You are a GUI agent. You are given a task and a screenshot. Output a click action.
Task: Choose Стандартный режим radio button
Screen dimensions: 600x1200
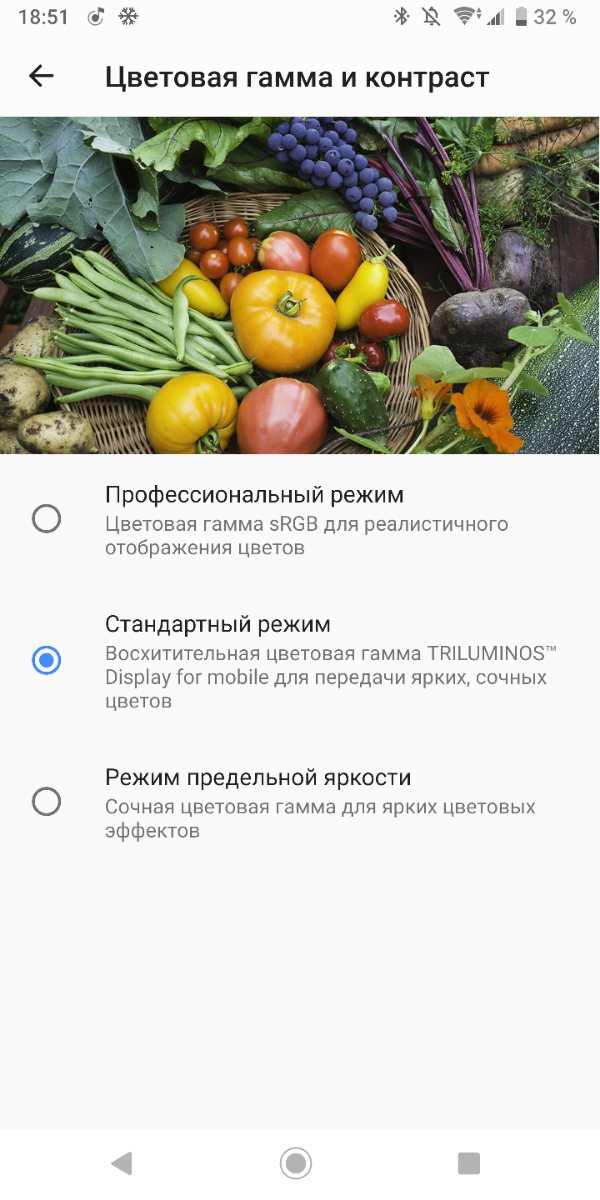tap(46, 660)
